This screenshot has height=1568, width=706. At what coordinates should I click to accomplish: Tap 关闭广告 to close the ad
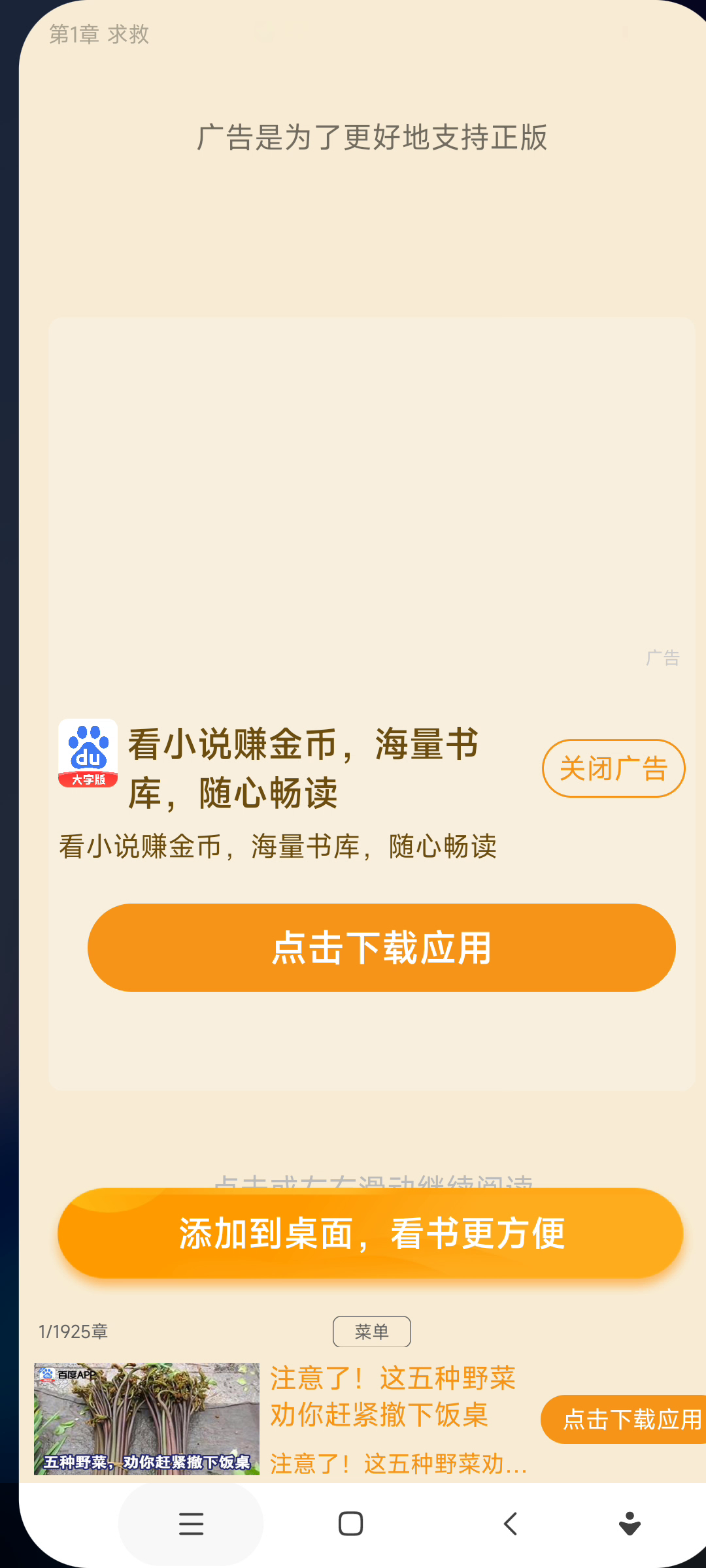coord(613,768)
